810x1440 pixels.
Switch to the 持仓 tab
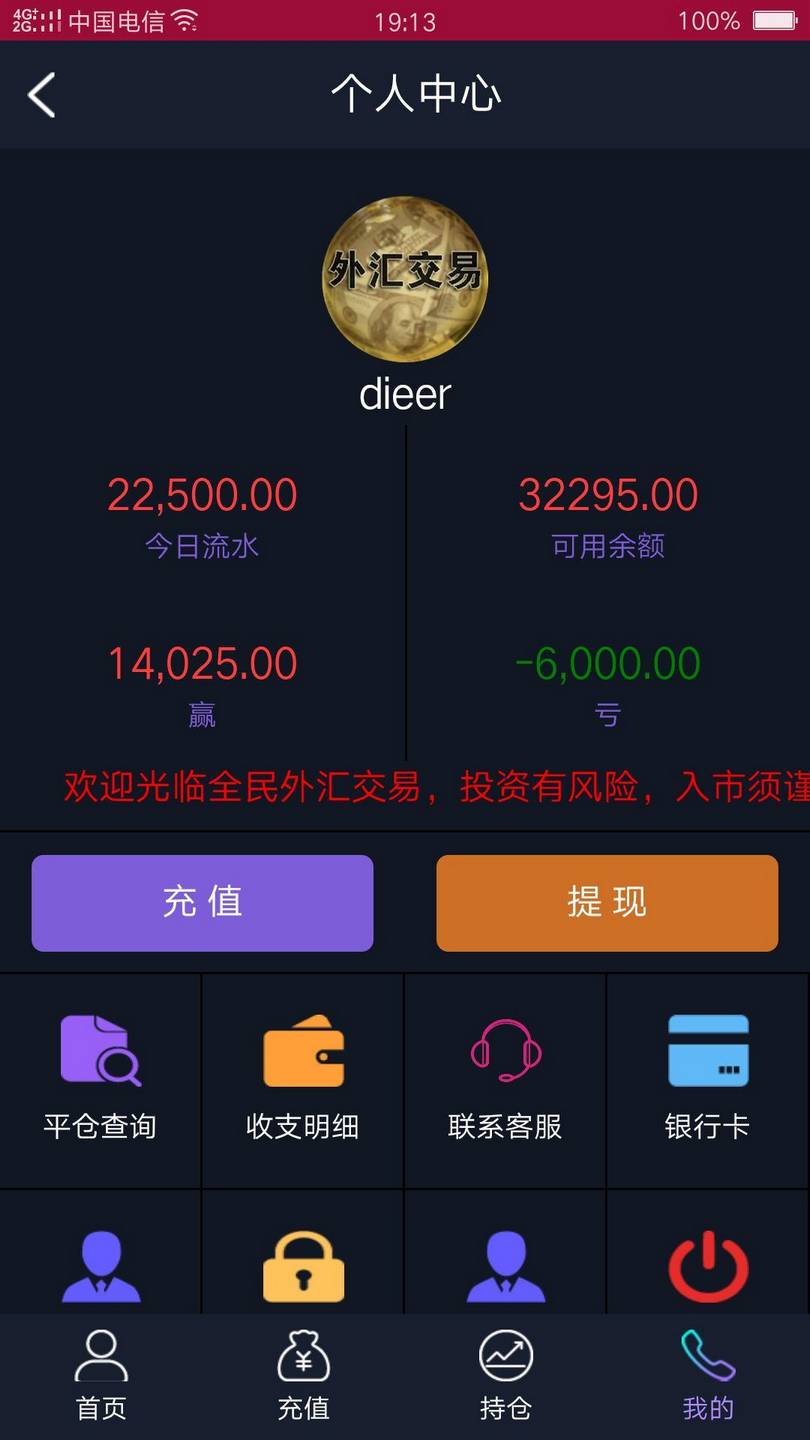[x=506, y=1376]
